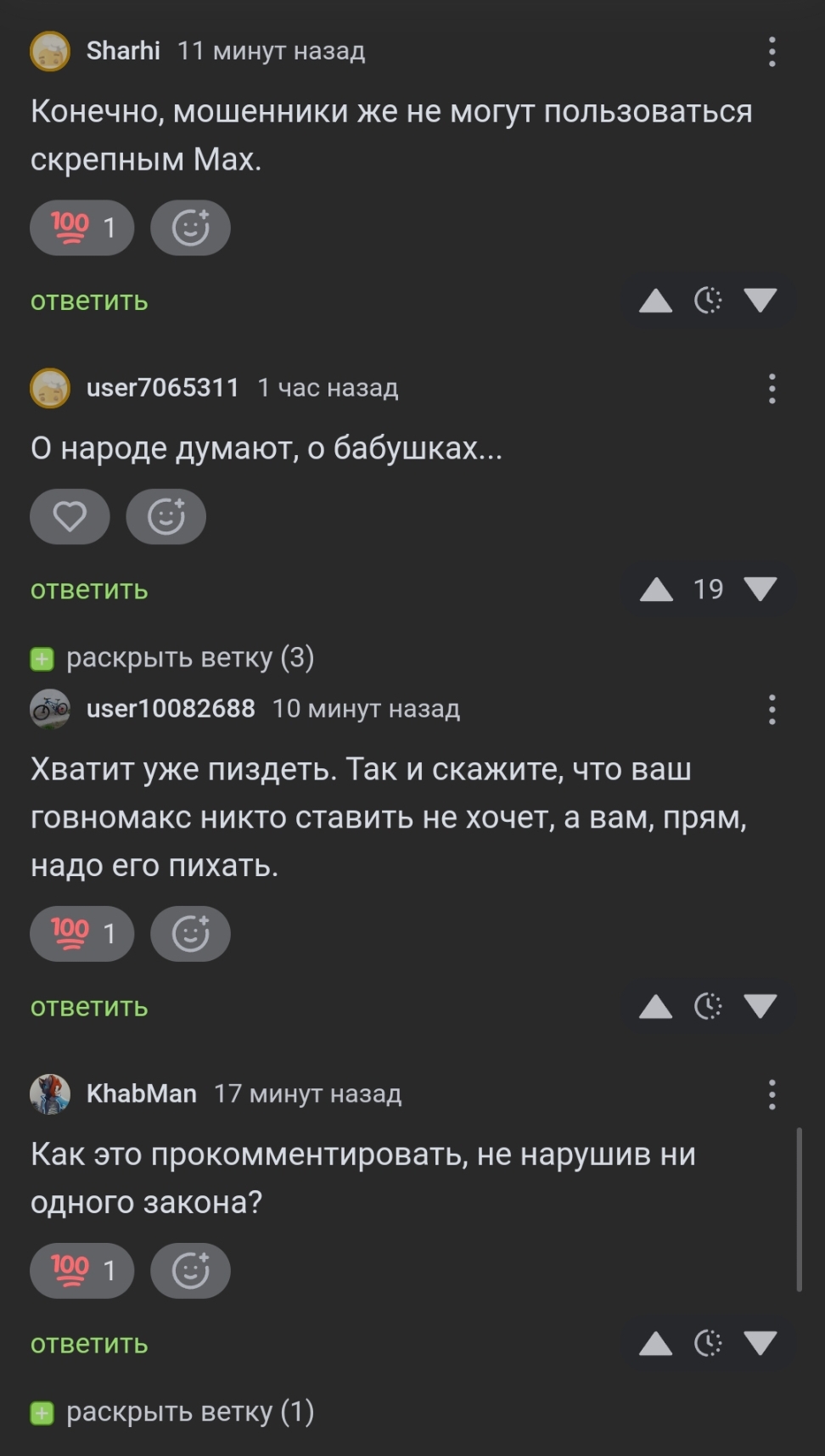Expand the collapsed branch with 1 reply
The height and width of the screenshot is (1456, 825).
pyautogui.click(x=173, y=1413)
